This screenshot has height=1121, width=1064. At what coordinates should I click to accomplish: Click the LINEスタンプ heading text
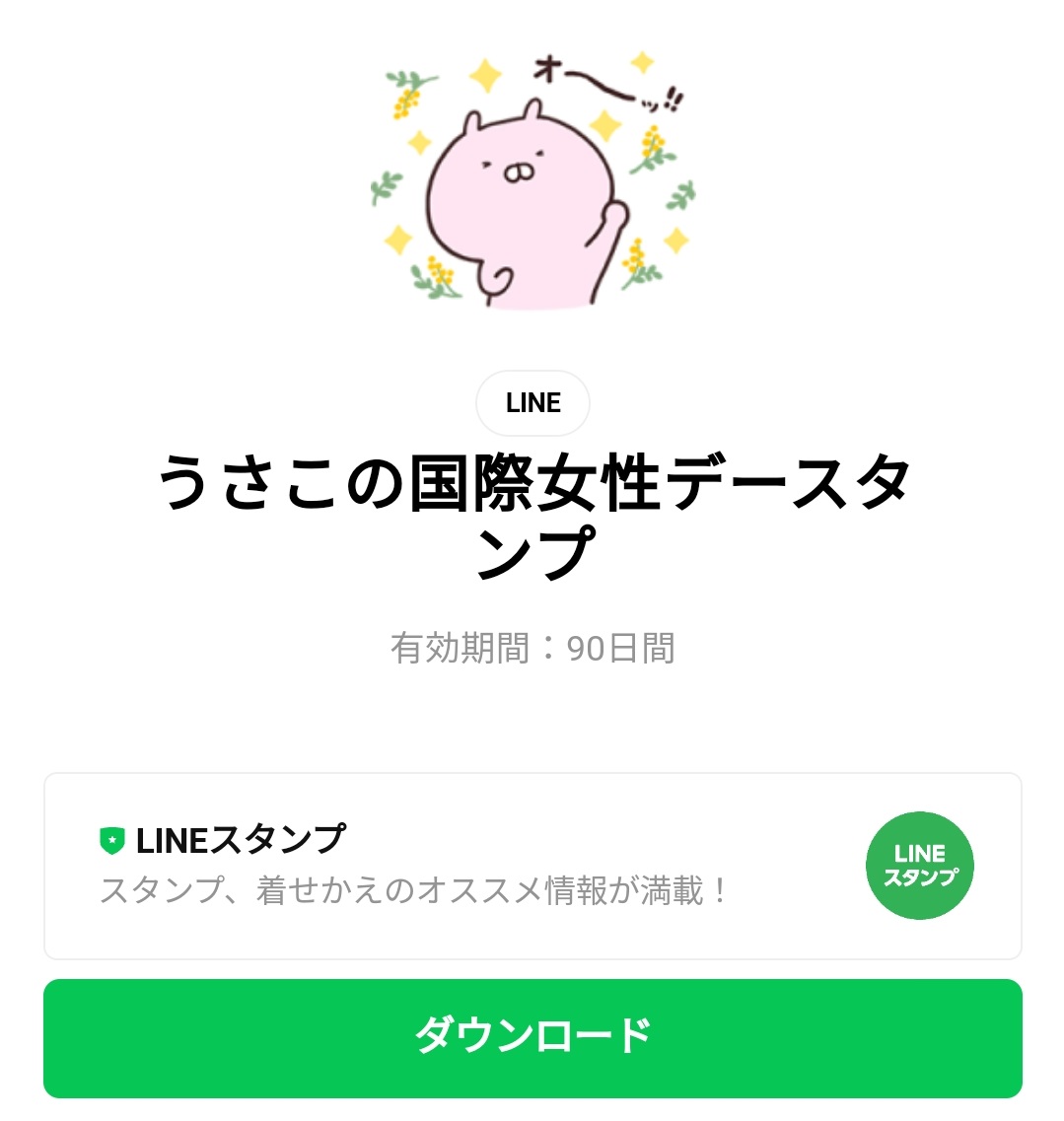point(242,839)
